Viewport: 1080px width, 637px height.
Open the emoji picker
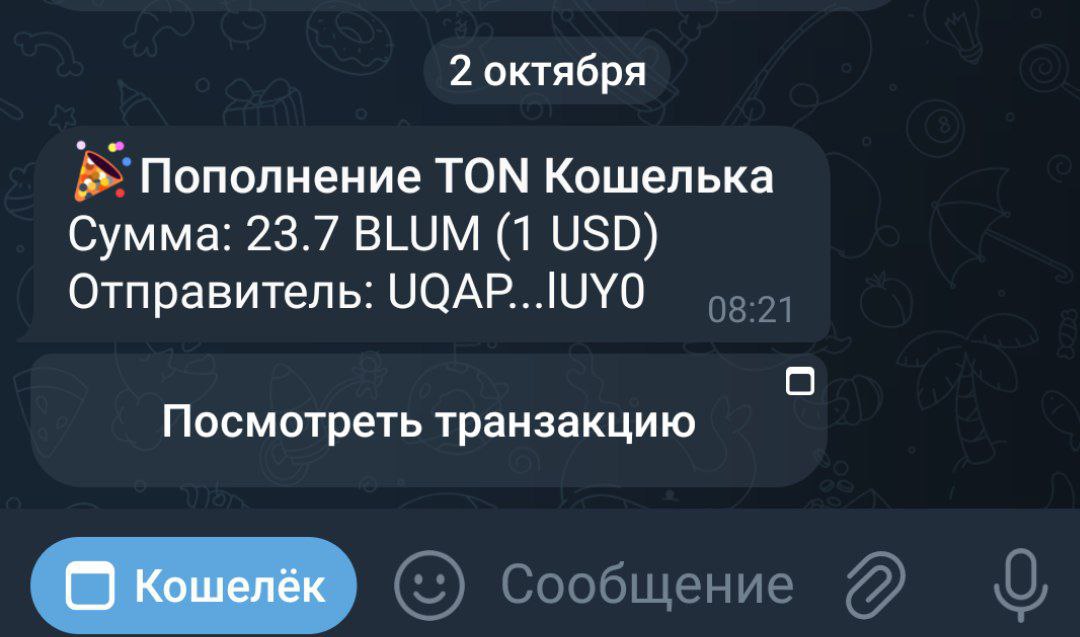429,583
